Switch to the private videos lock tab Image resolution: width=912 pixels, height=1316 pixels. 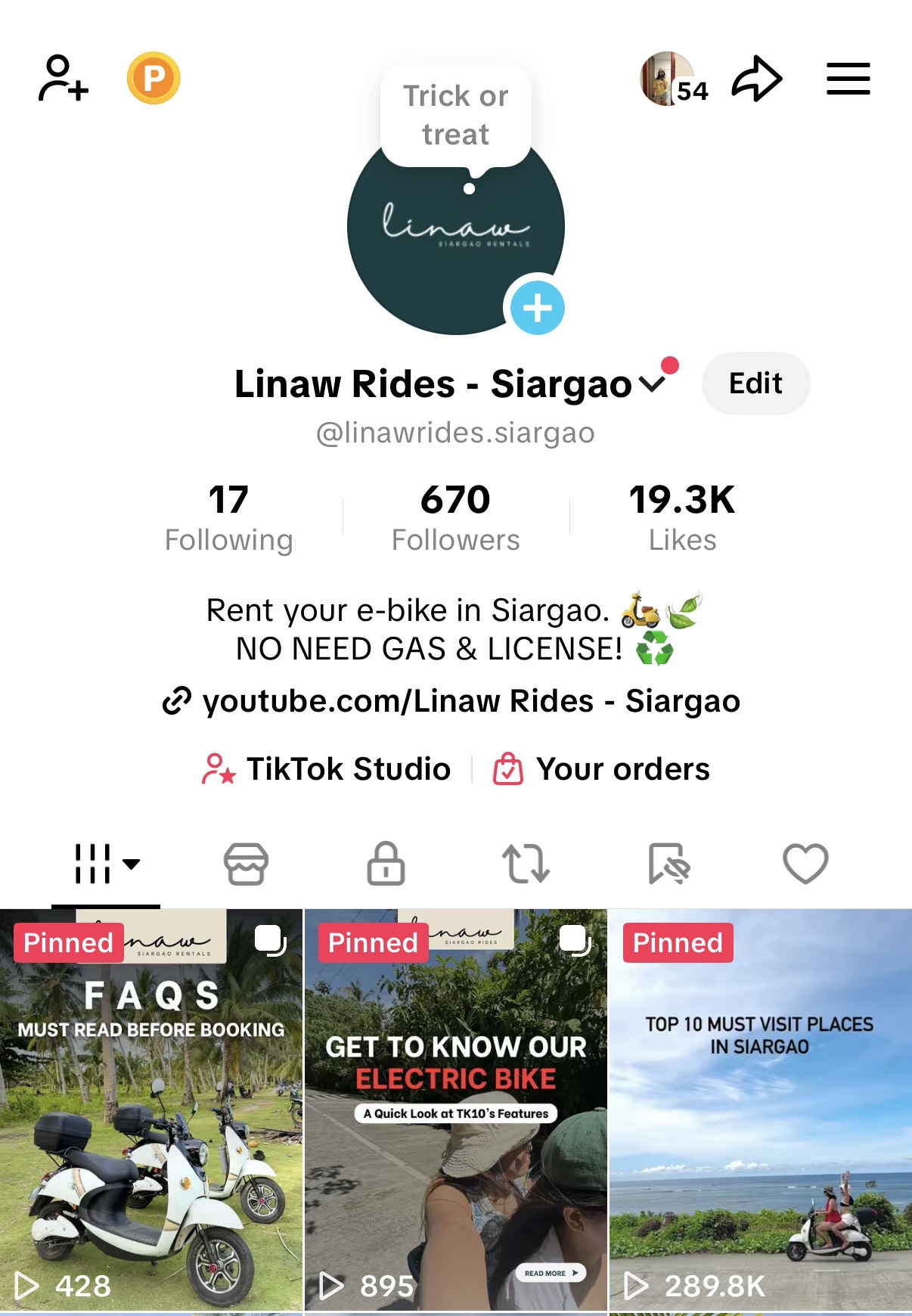386,864
